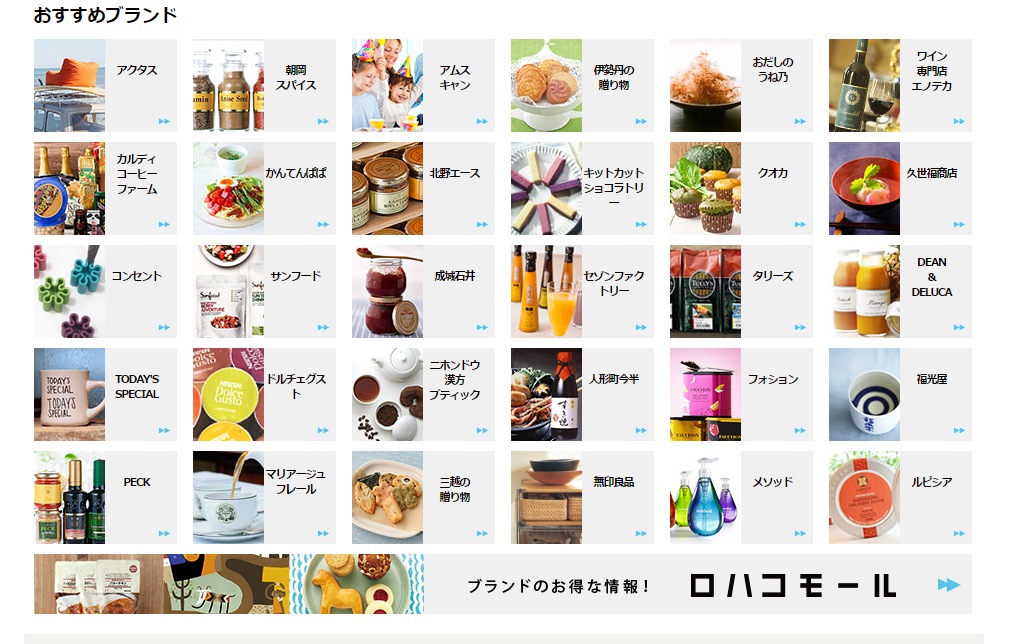Tap the ルピシア brand card
The width and height of the screenshot is (1025, 644).
pyautogui.click(x=900, y=497)
